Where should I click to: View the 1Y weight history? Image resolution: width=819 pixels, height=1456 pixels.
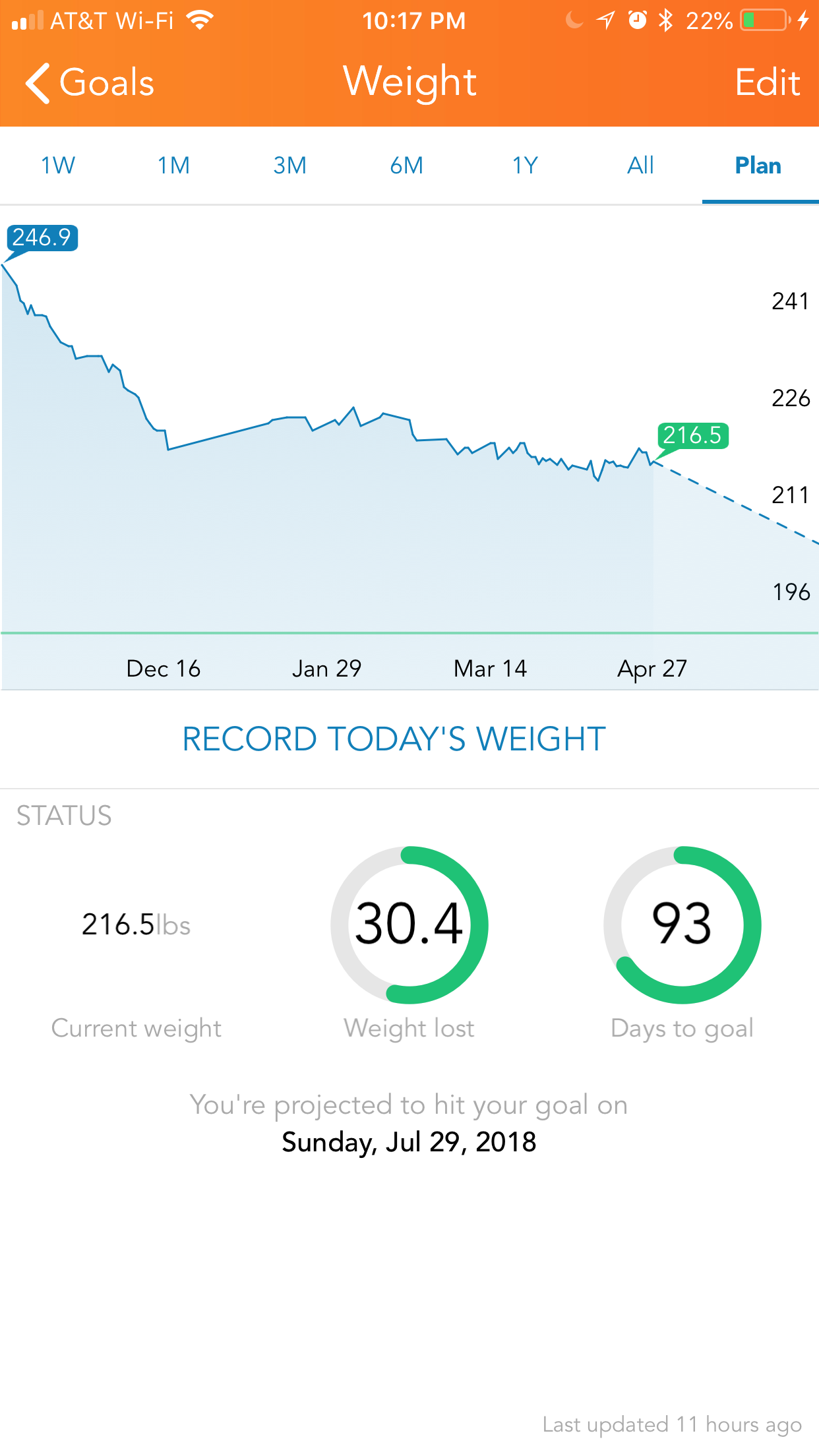tap(525, 166)
